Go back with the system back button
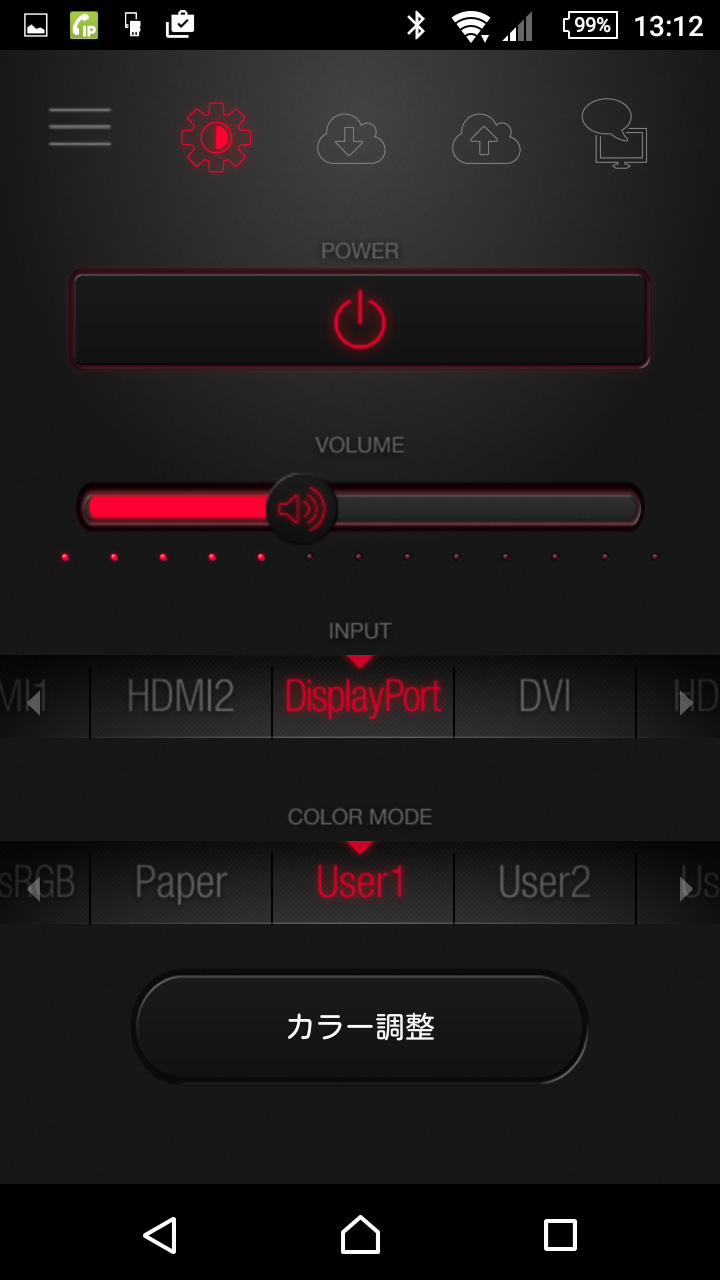Image resolution: width=720 pixels, height=1280 pixels. [160, 1235]
